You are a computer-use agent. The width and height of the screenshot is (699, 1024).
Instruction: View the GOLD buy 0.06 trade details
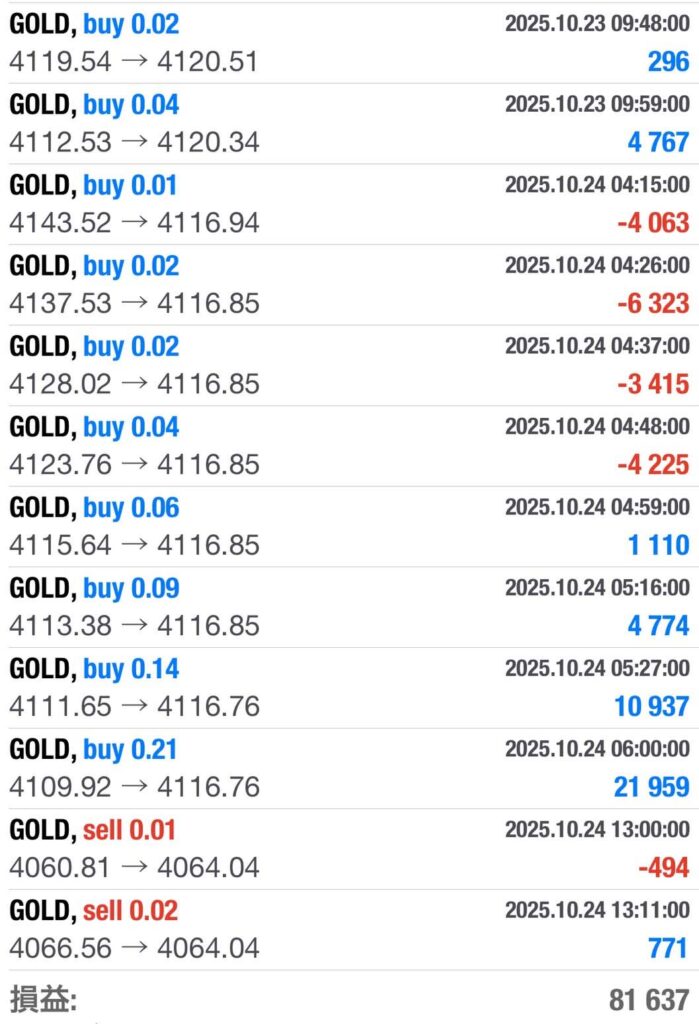pyautogui.click(x=349, y=527)
